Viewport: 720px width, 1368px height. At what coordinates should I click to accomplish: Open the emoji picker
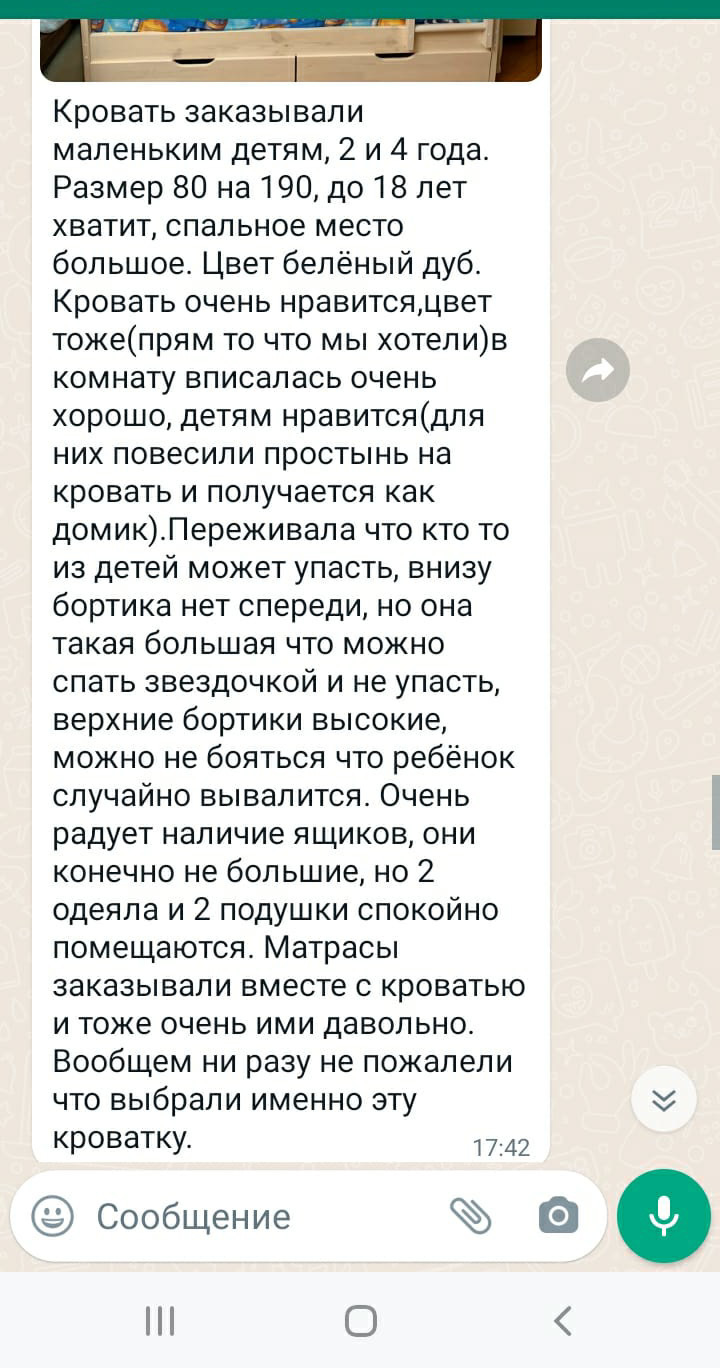pos(53,1216)
